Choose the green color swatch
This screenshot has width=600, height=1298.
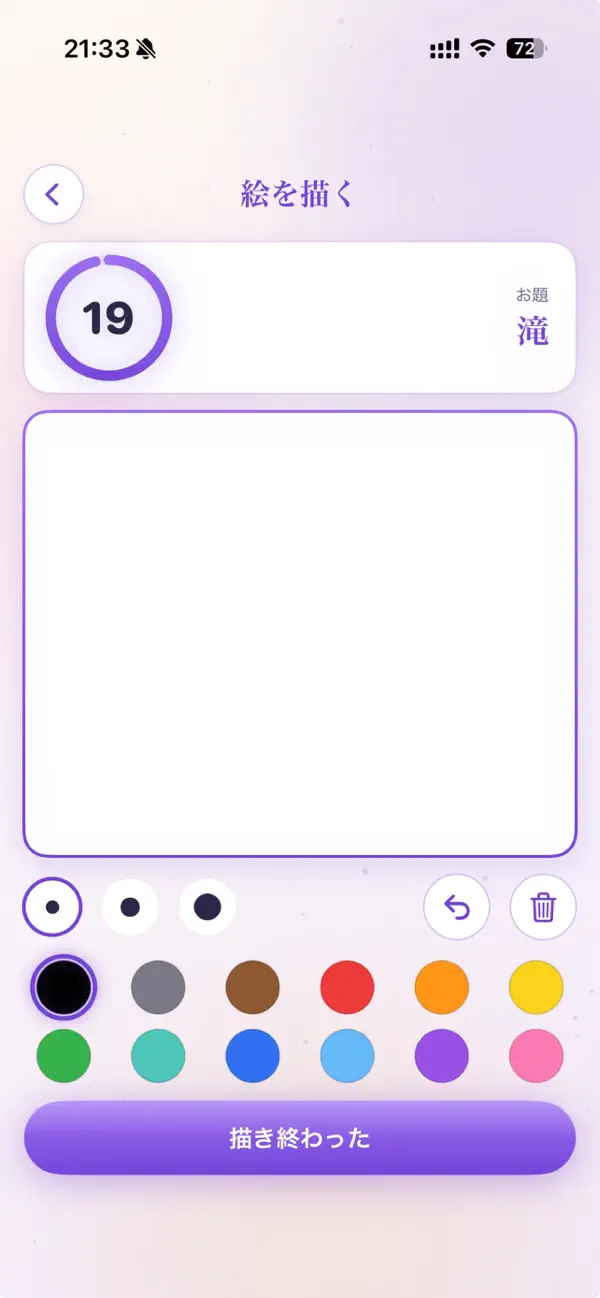tap(64, 1056)
